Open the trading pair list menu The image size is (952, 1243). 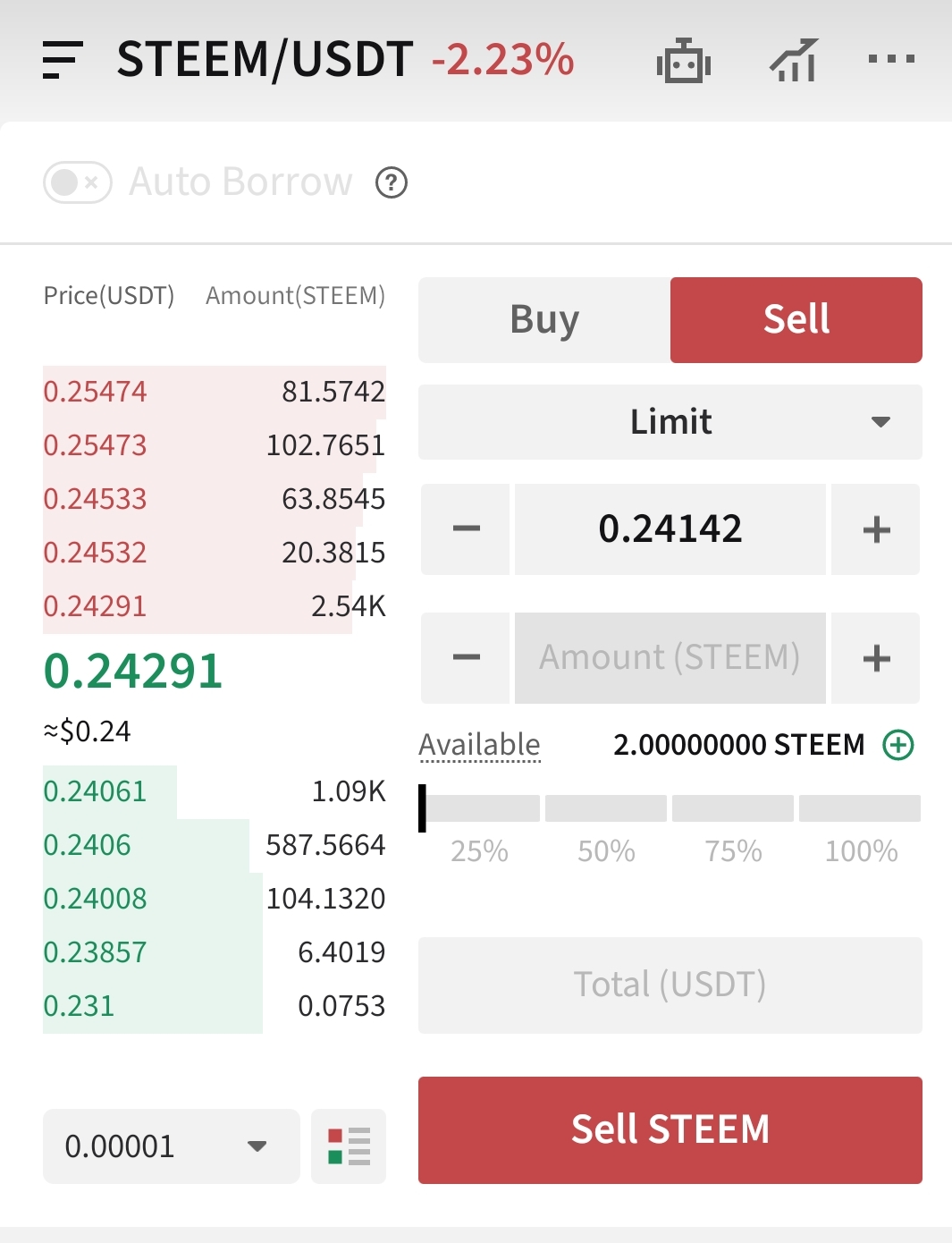point(63,60)
